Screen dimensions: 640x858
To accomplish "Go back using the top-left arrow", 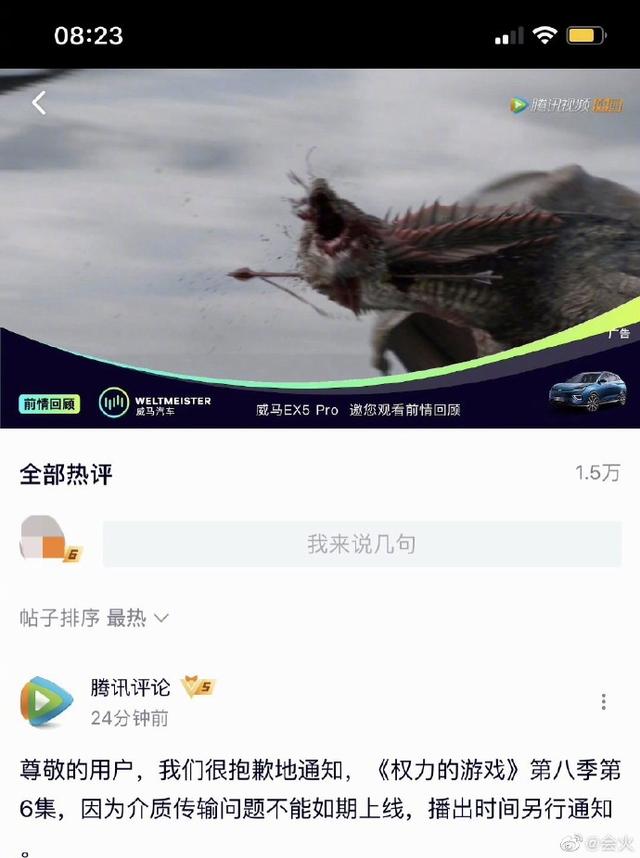I will point(38,102).
